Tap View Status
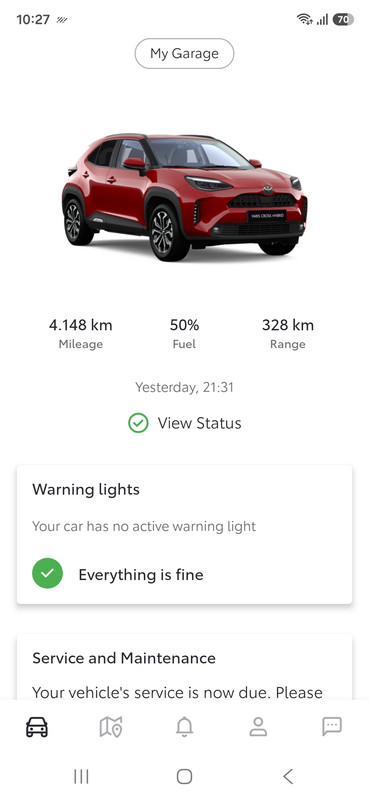The width and height of the screenshot is (369, 800). pos(184,423)
